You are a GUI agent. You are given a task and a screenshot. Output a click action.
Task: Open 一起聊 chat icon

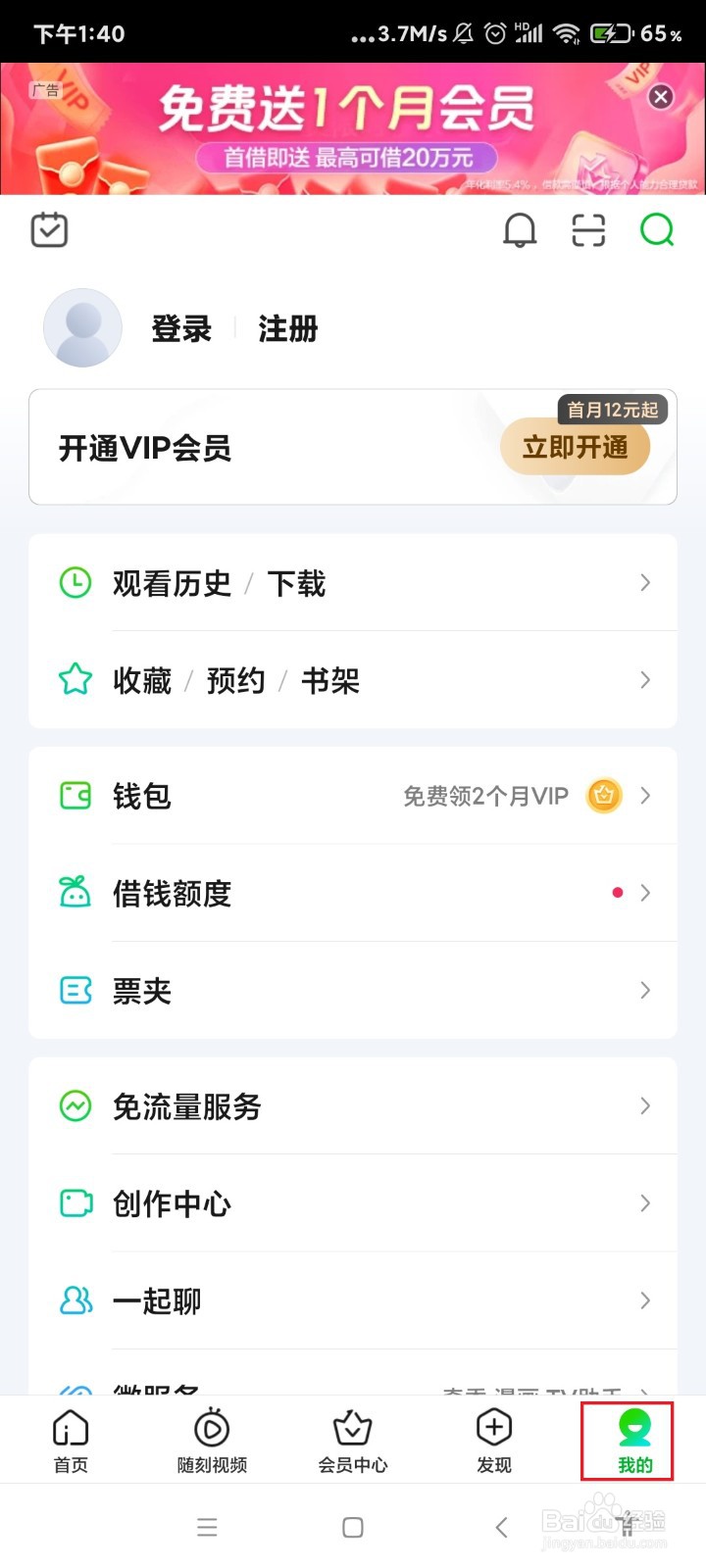(x=74, y=1299)
